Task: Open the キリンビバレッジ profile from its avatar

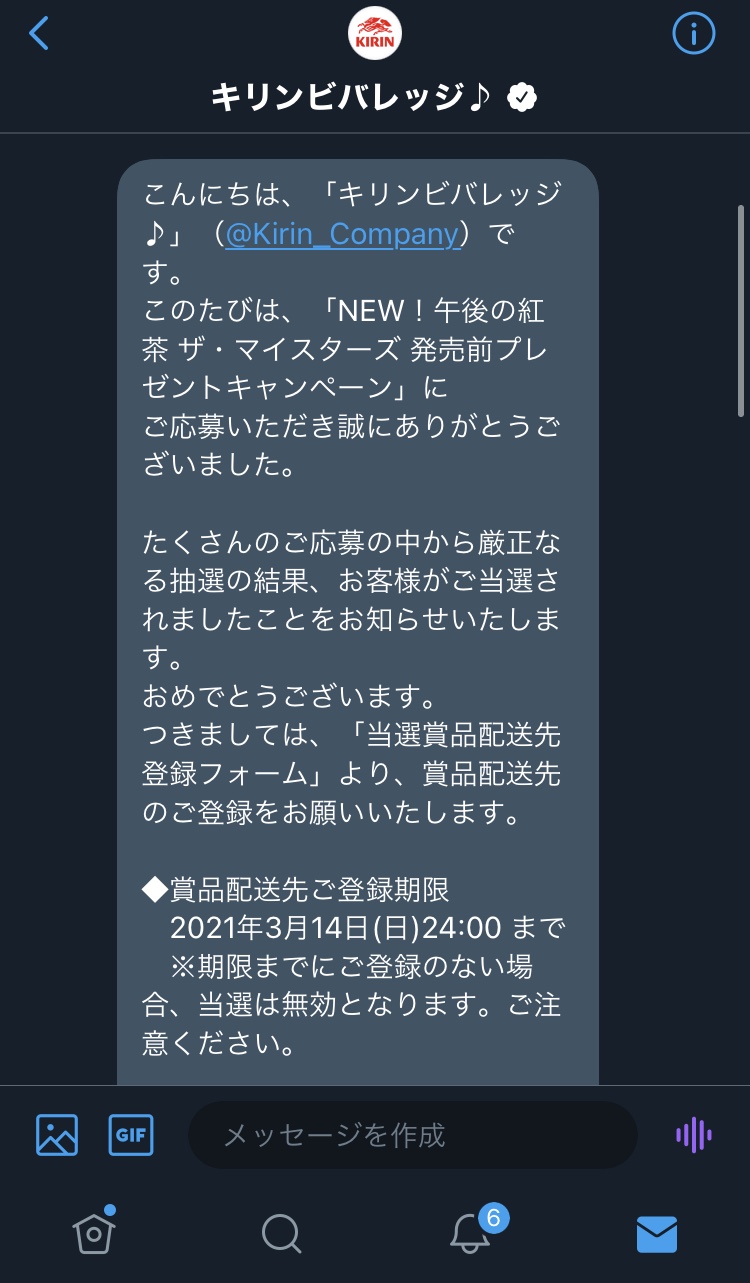Action: pyautogui.click(x=375, y=33)
